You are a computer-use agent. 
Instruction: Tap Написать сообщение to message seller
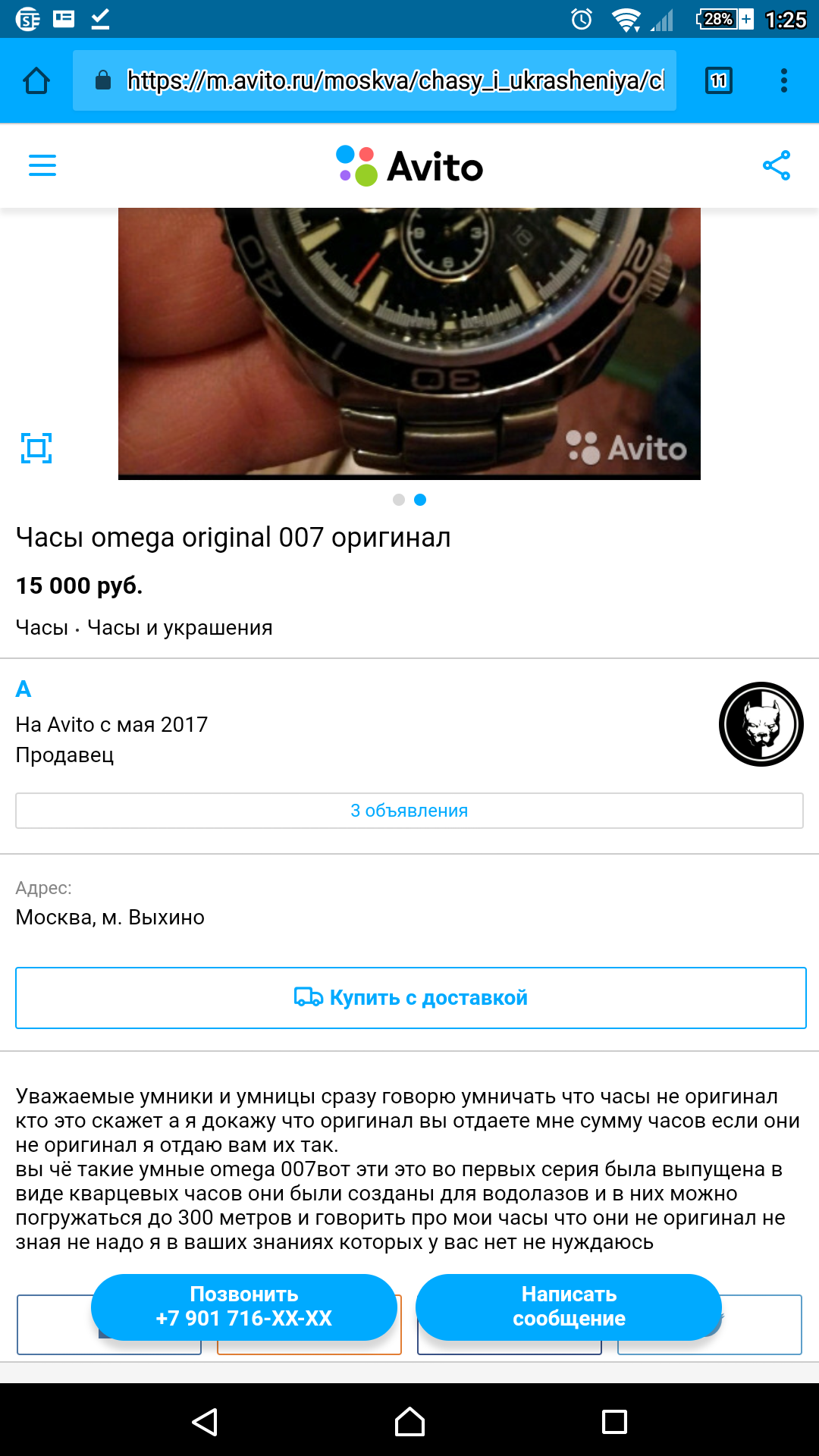pos(569,1307)
